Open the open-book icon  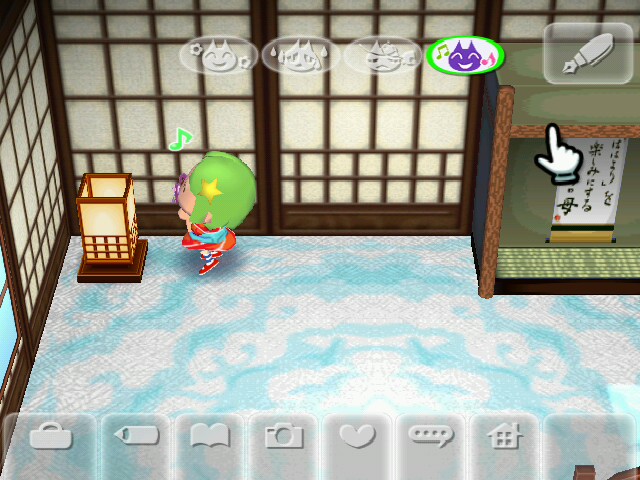[210, 437]
